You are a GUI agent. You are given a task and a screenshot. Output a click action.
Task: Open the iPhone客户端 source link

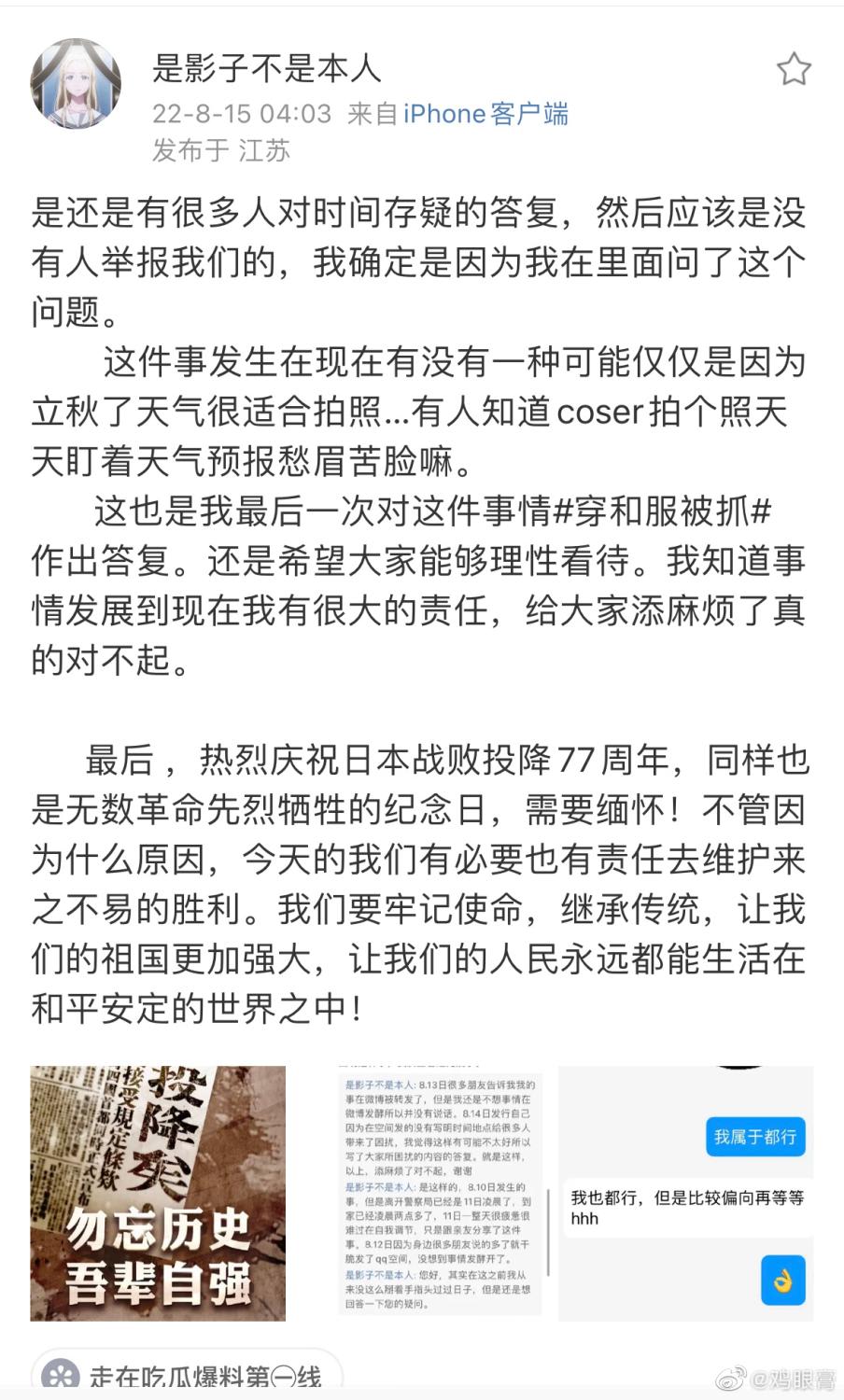(485, 114)
